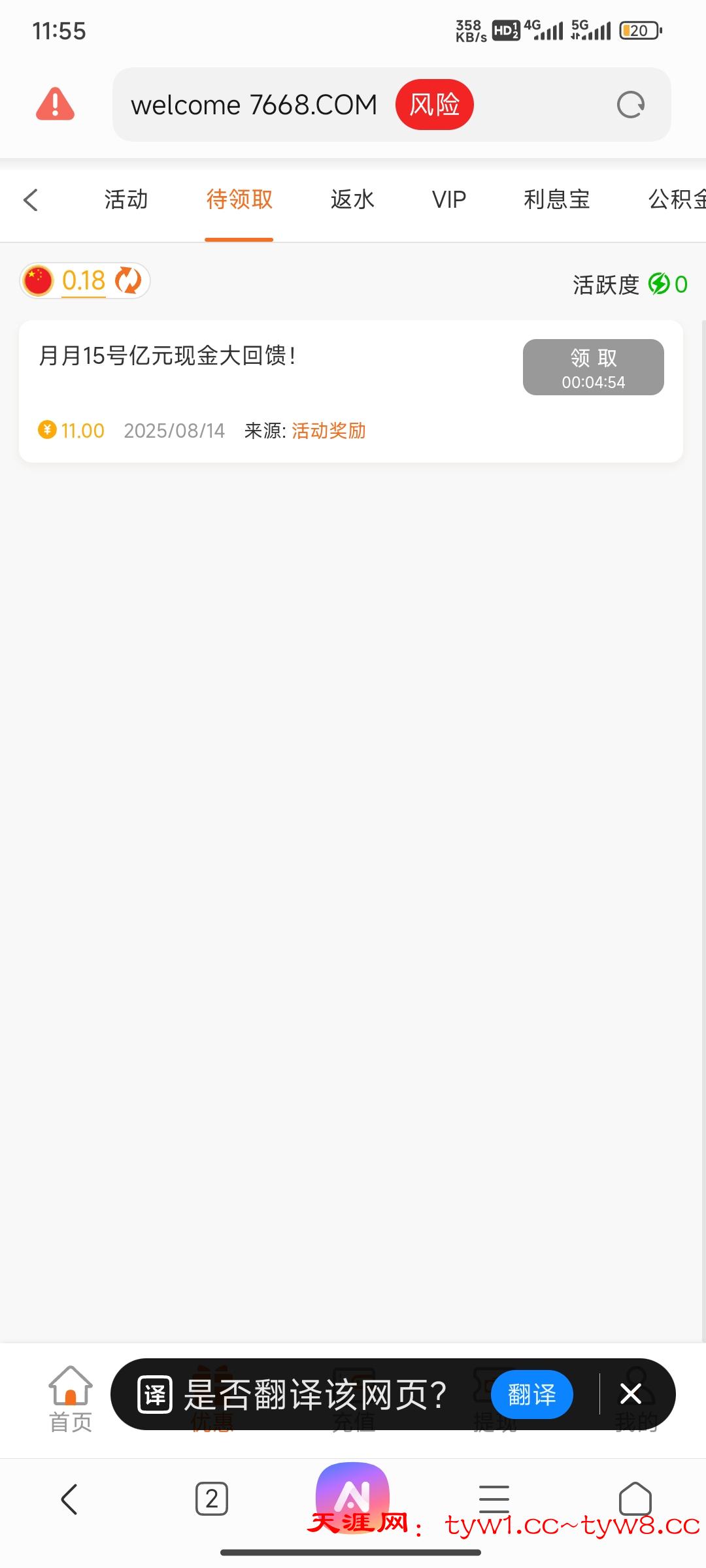Select the 待领取 tab
This screenshot has height=1568, width=706.
click(x=239, y=199)
